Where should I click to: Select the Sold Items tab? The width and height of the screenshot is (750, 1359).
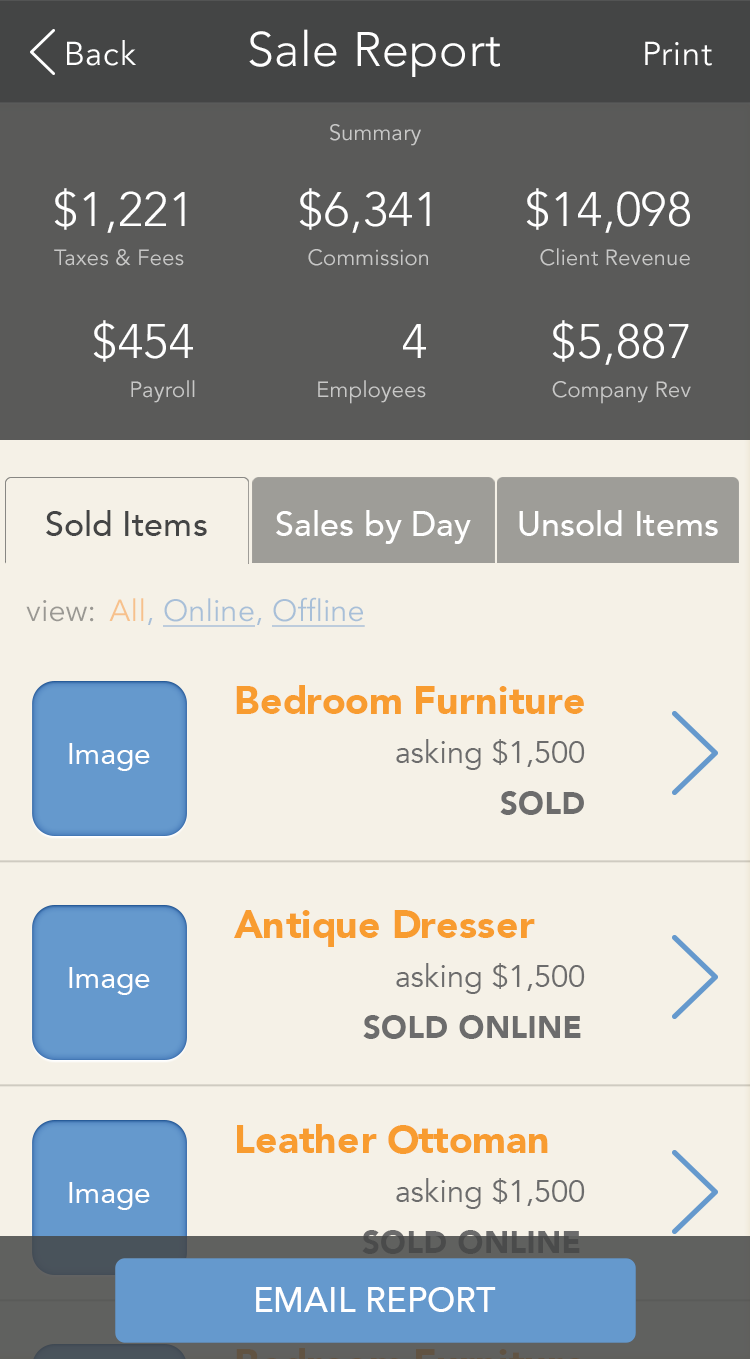click(x=127, y=521)
